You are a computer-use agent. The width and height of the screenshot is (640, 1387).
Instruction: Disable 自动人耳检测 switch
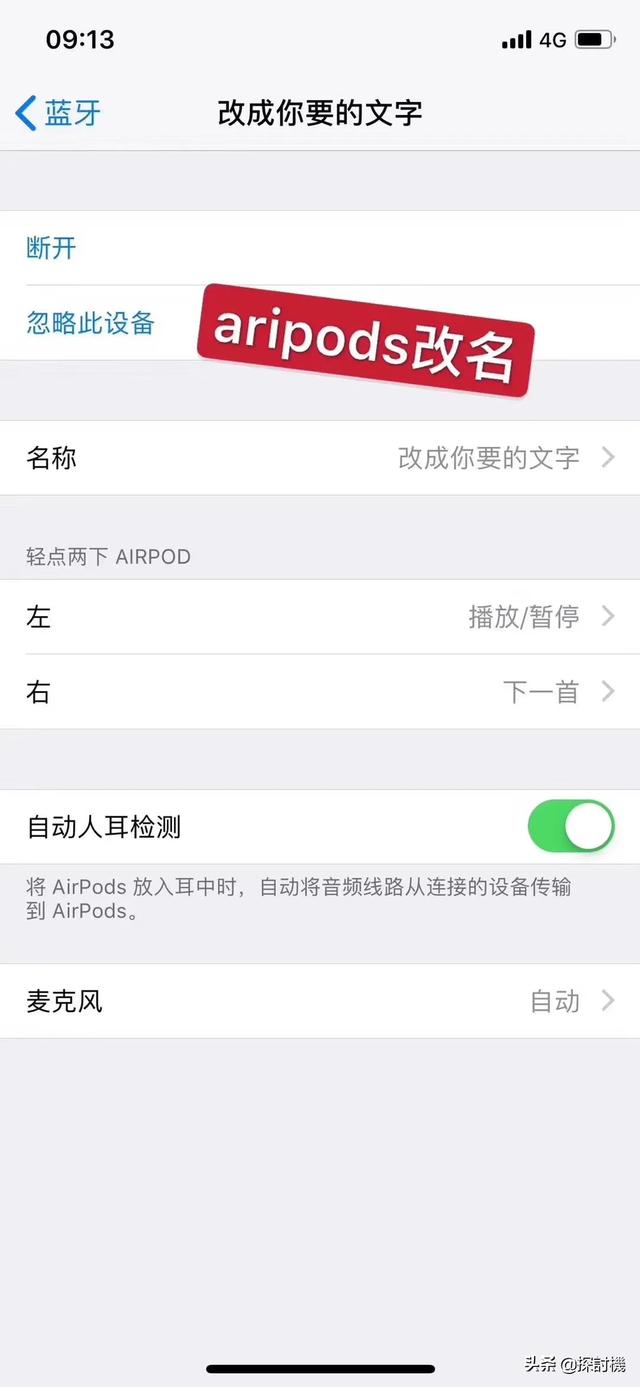pyautogui.click(x=570, y=826)
